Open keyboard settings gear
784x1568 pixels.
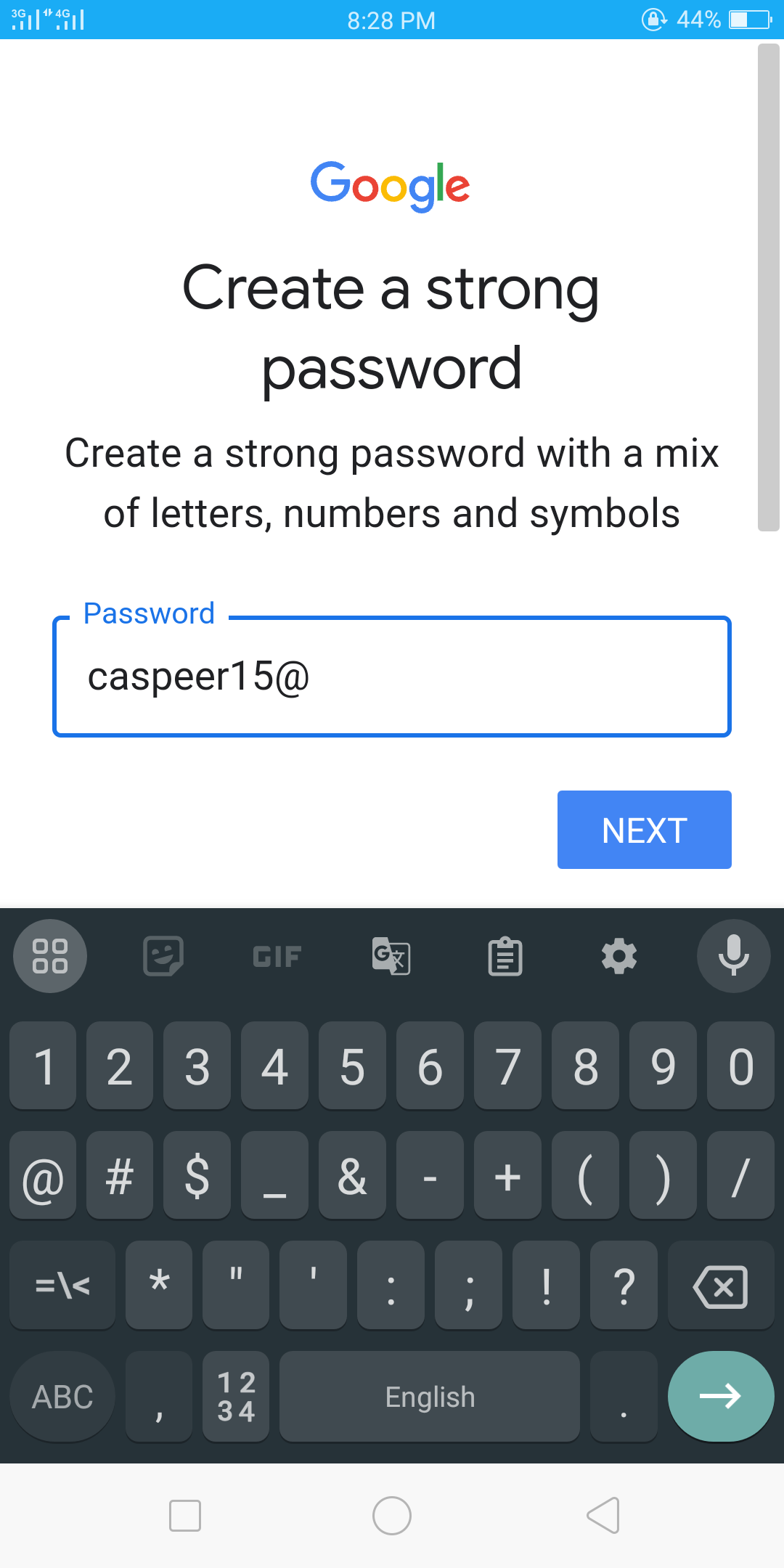pos(619,956)
